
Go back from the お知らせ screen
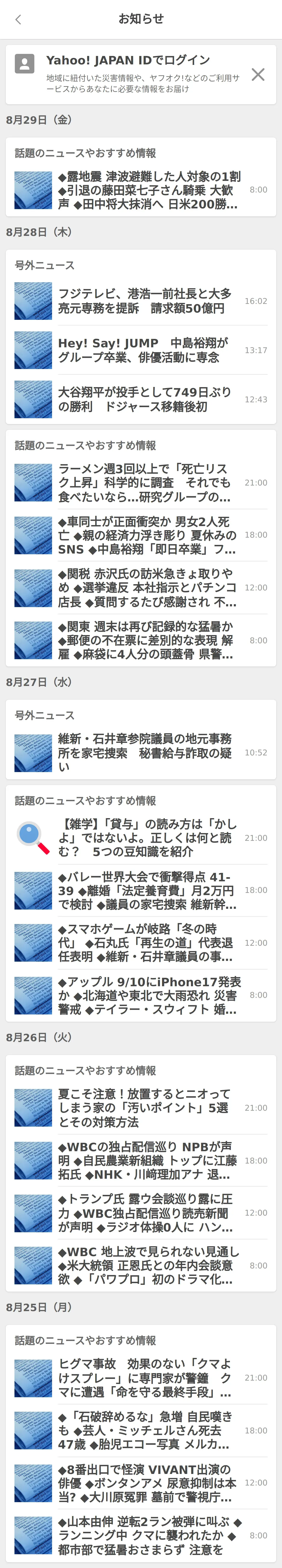tap(18, 20)
